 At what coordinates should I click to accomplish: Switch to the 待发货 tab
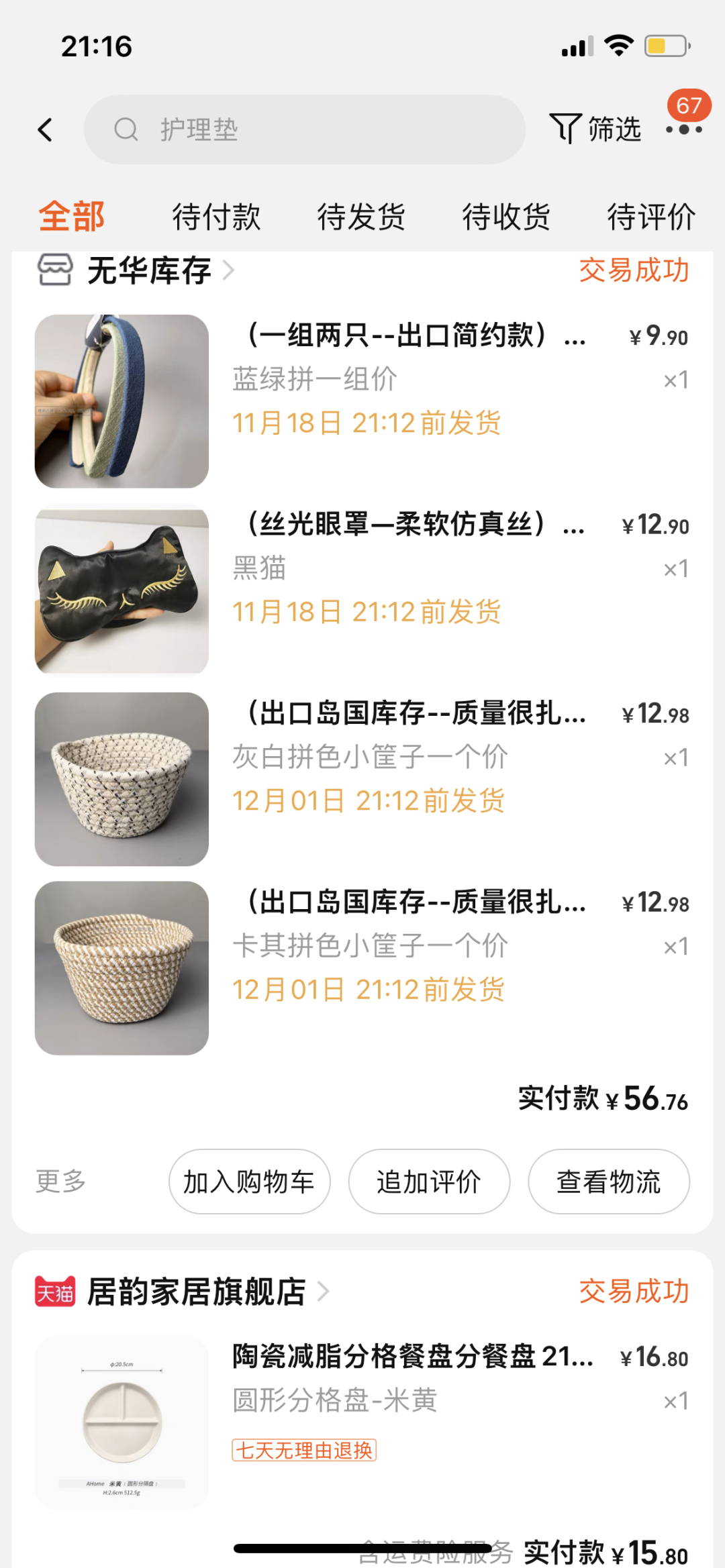[x=361, y=217]
